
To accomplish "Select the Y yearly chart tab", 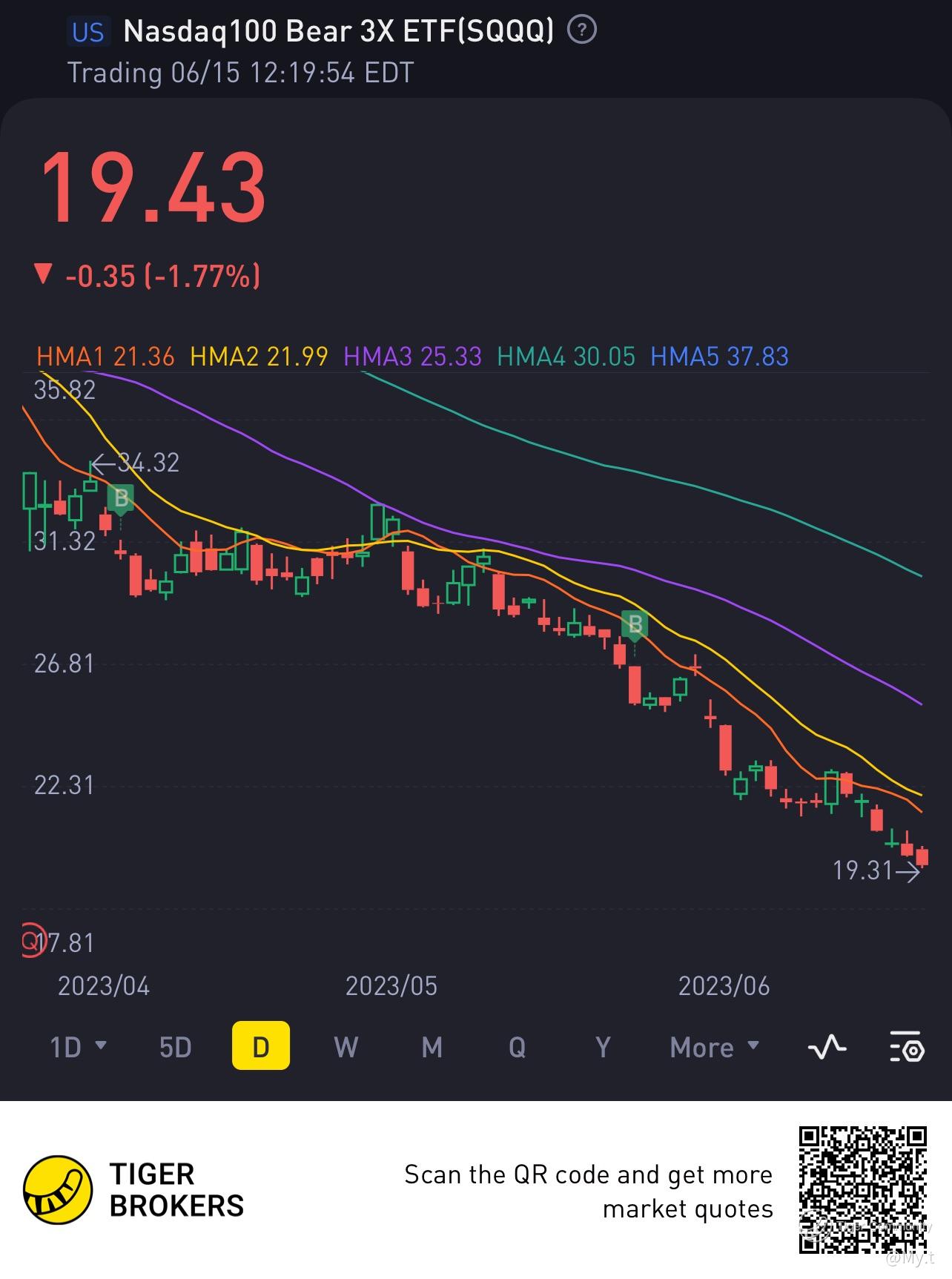I will coord(603,1046).
